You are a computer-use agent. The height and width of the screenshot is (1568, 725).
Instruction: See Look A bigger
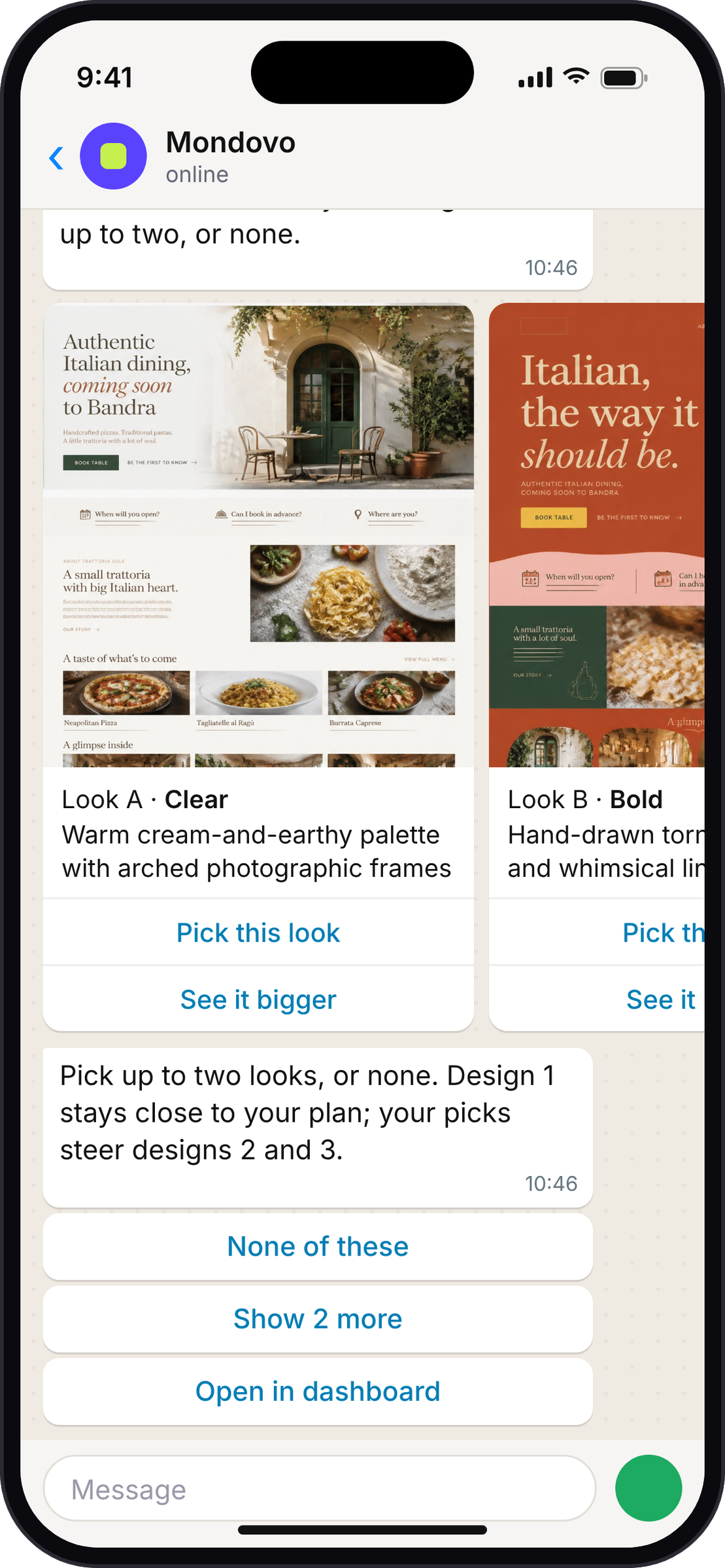click(x=258, y=999)
